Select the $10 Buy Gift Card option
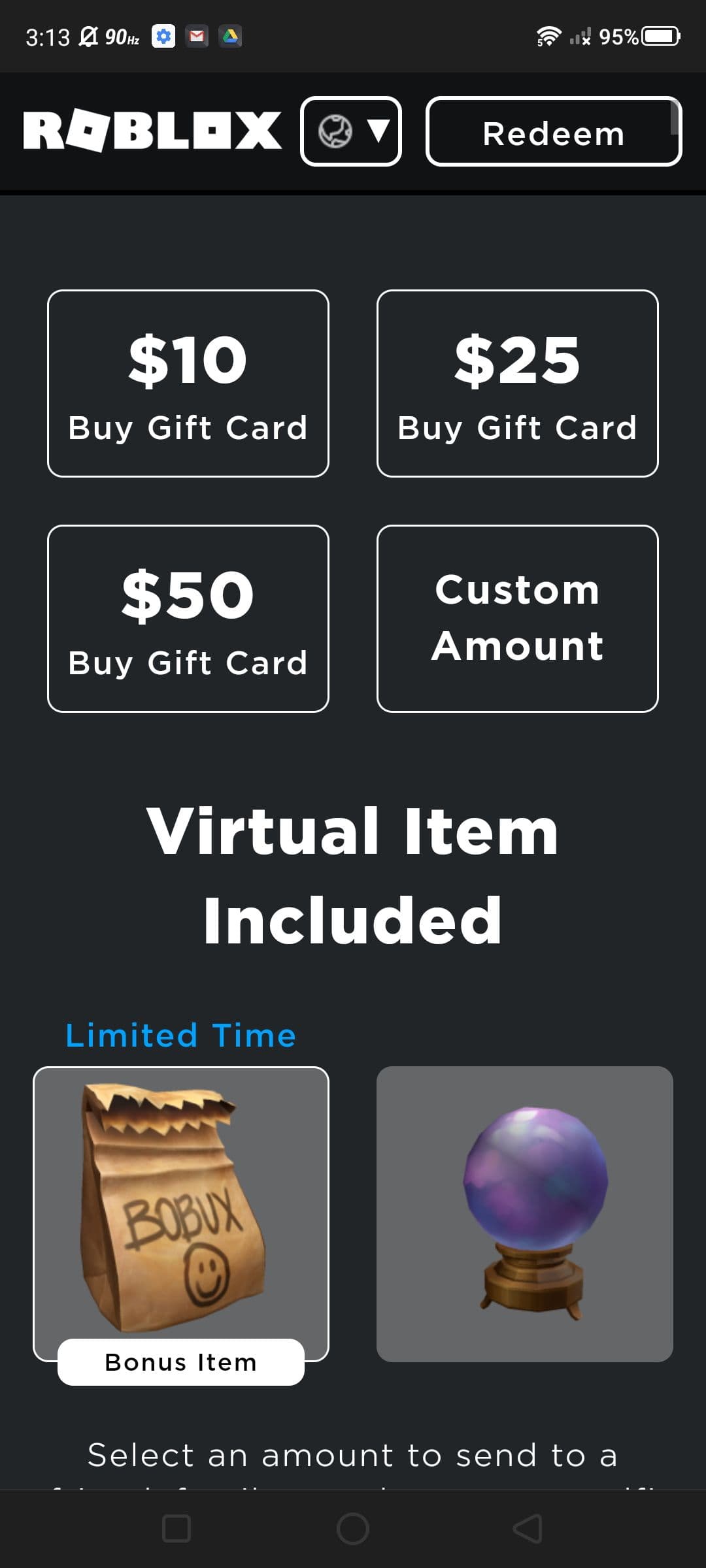Screen dimensions: 706x1568 click(x=188, y=384)
